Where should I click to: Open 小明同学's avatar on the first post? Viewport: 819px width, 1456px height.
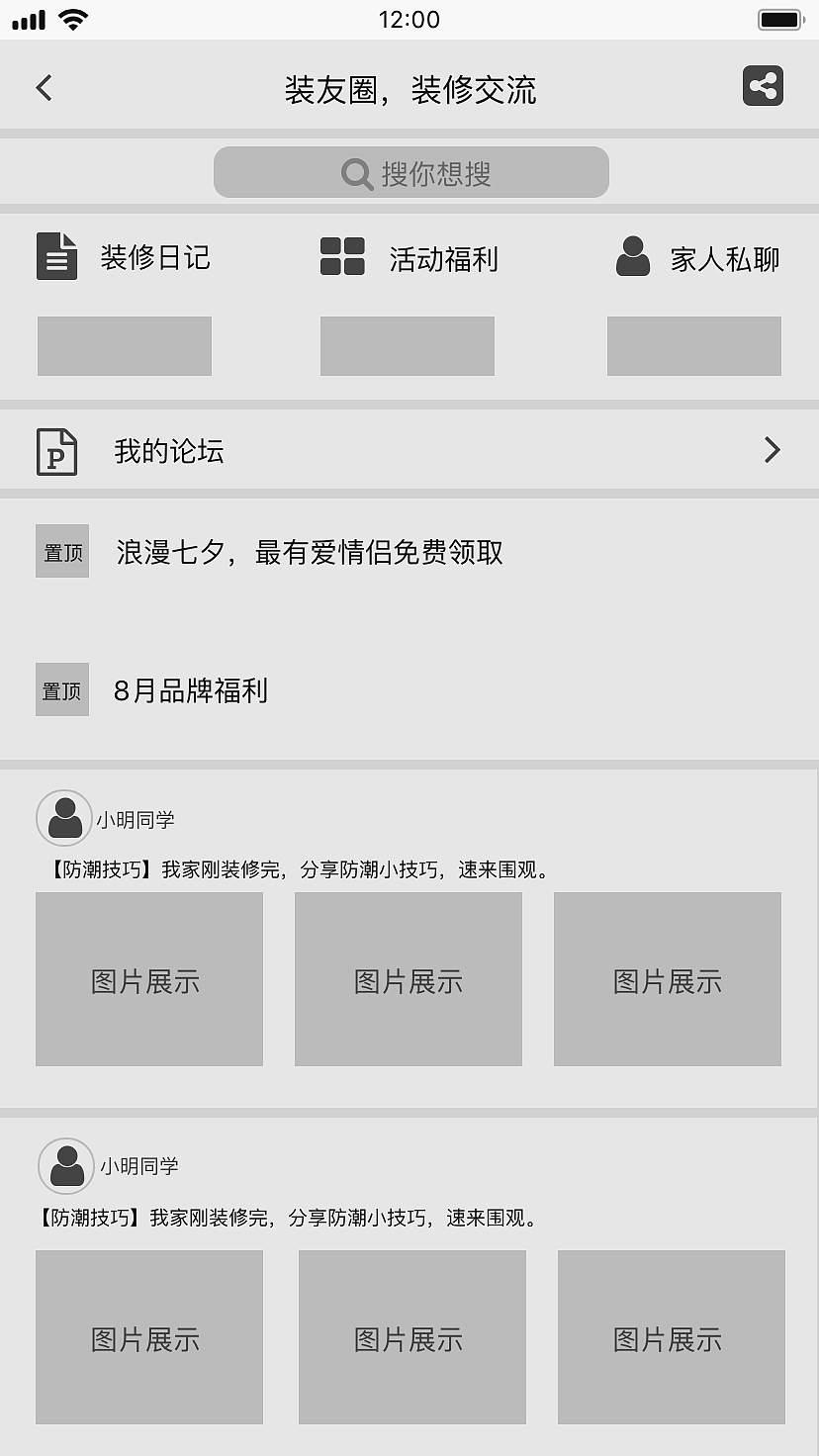tap(63, 818)
